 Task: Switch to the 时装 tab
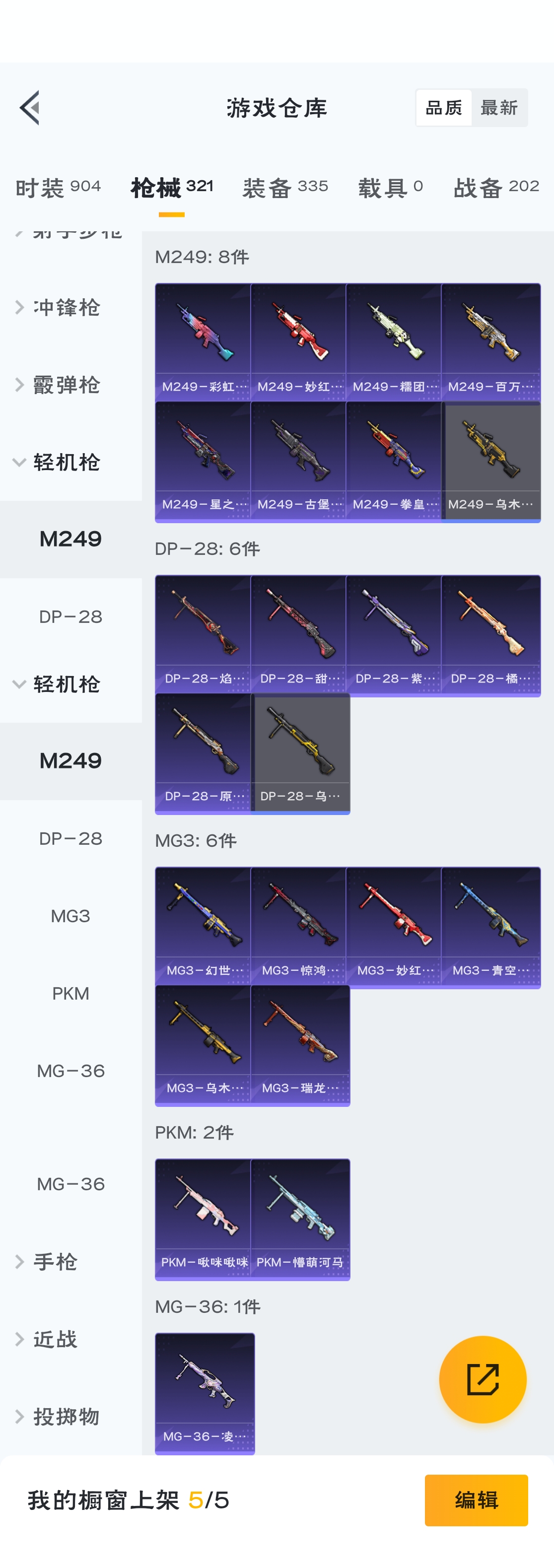58,188
